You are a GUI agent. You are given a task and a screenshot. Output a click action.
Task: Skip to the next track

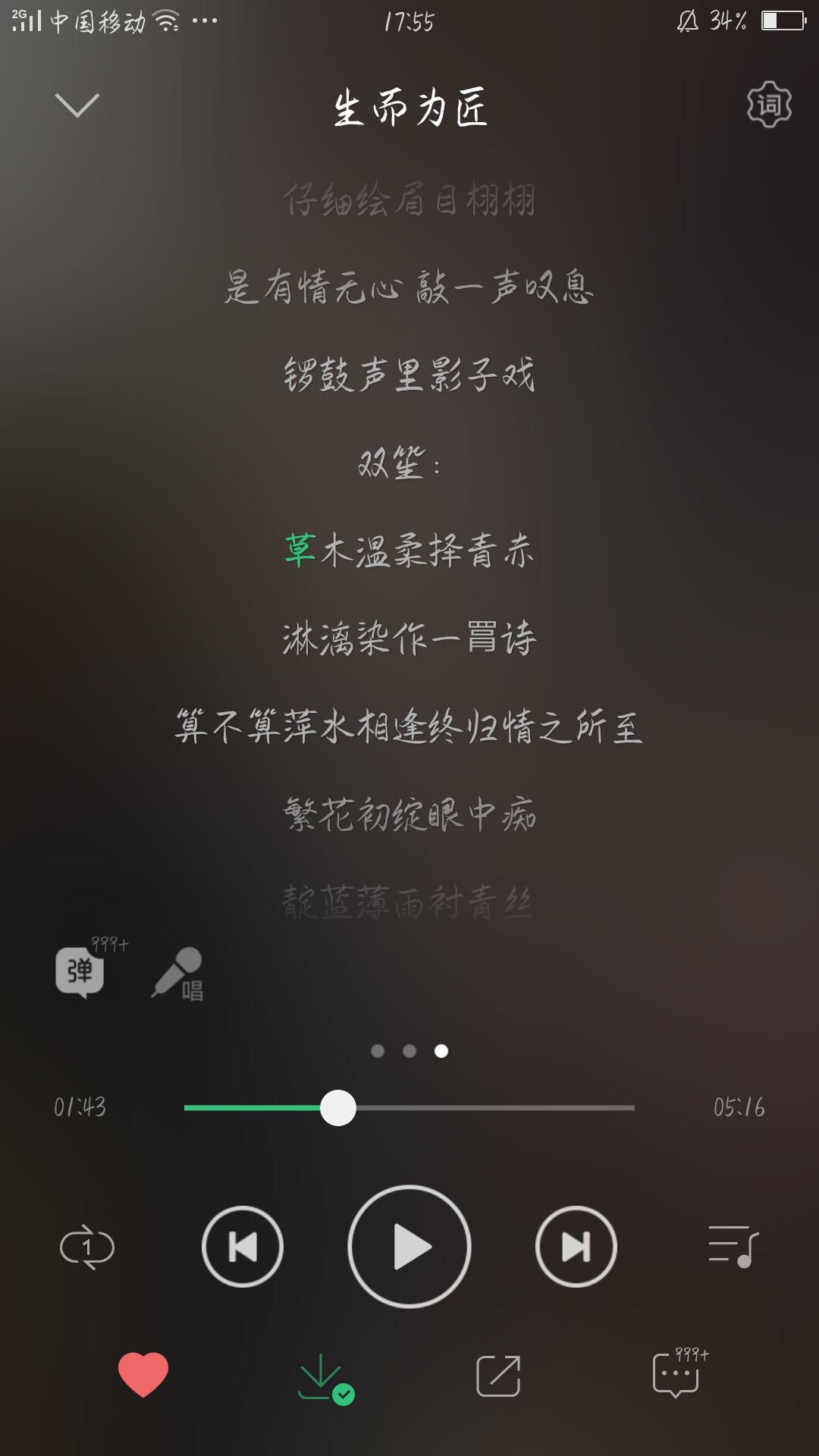click(x=576, y=1247)
